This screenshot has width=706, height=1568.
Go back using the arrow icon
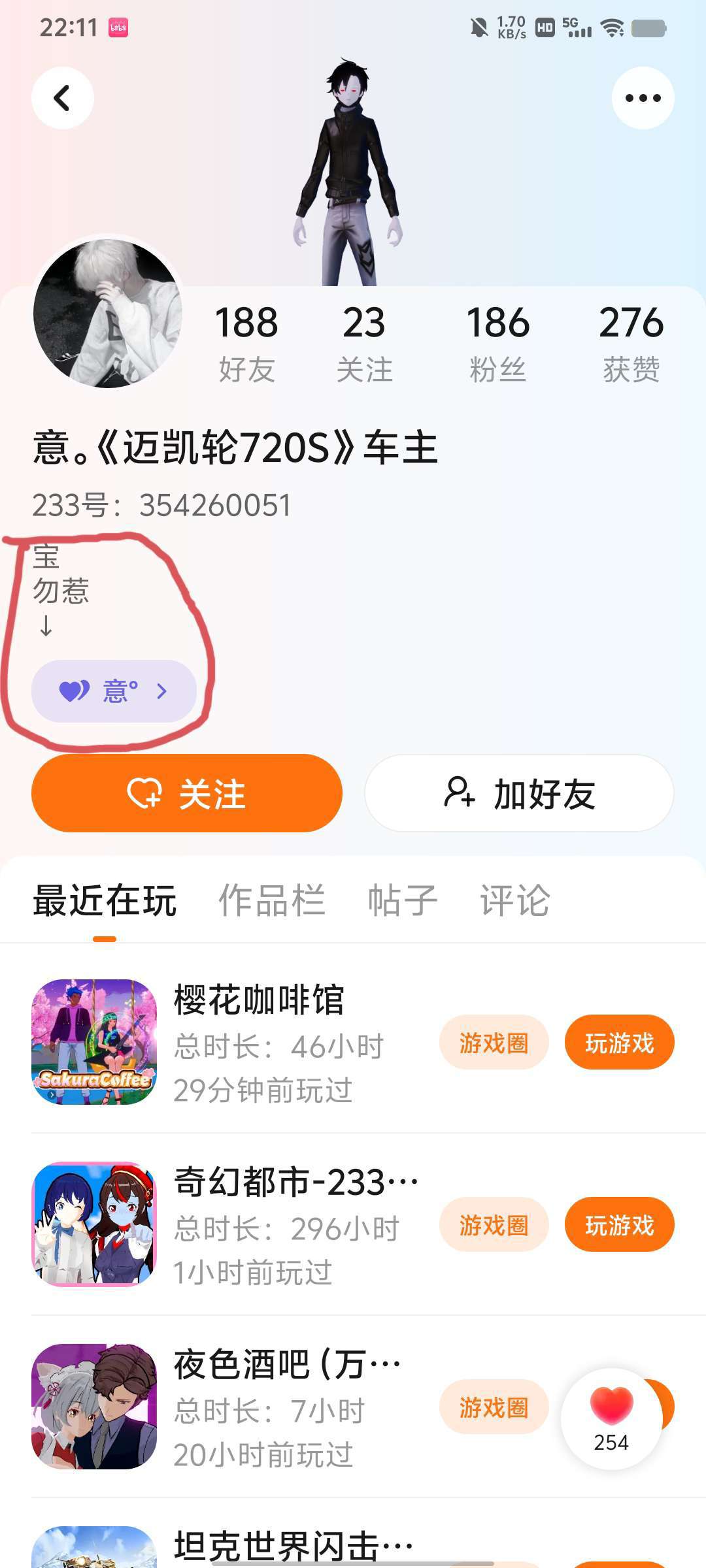pos(62,98)
